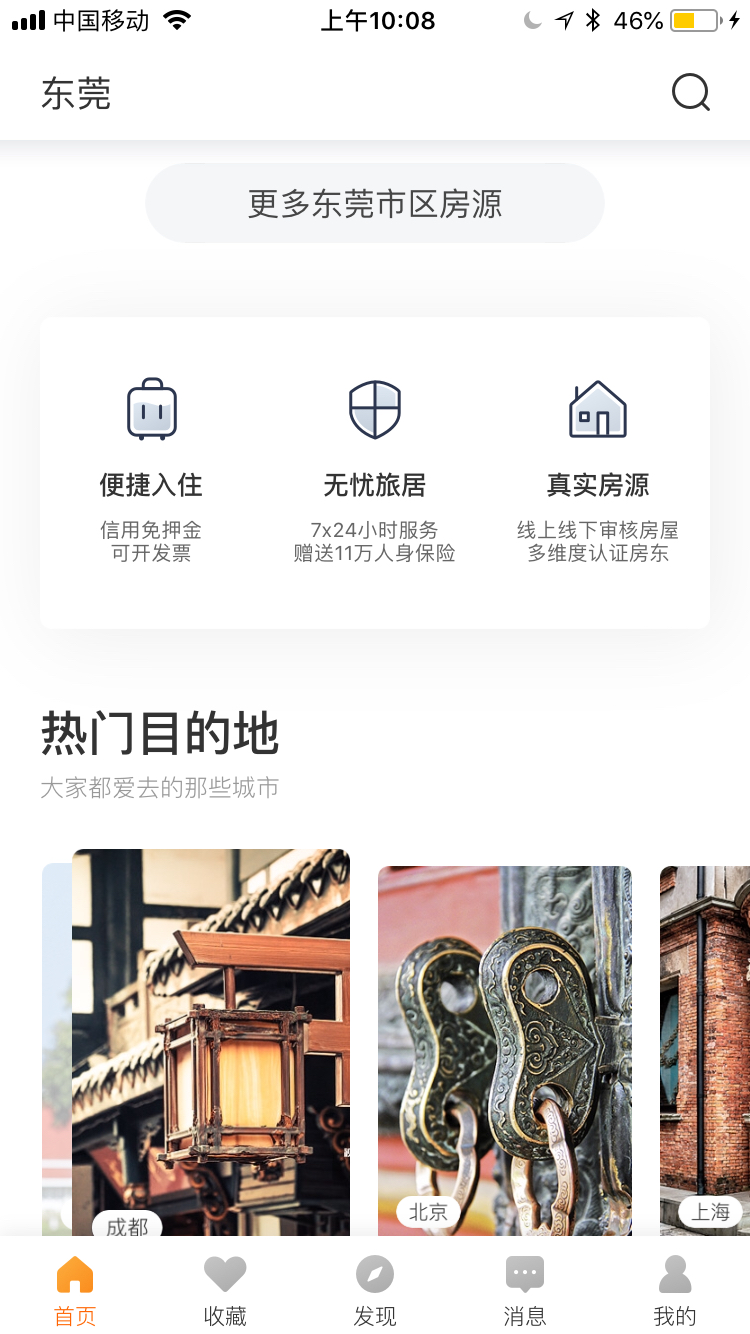The image size is (750, 1334).
Task: Select the 首页 home tab
Action: pos(75,1291)
